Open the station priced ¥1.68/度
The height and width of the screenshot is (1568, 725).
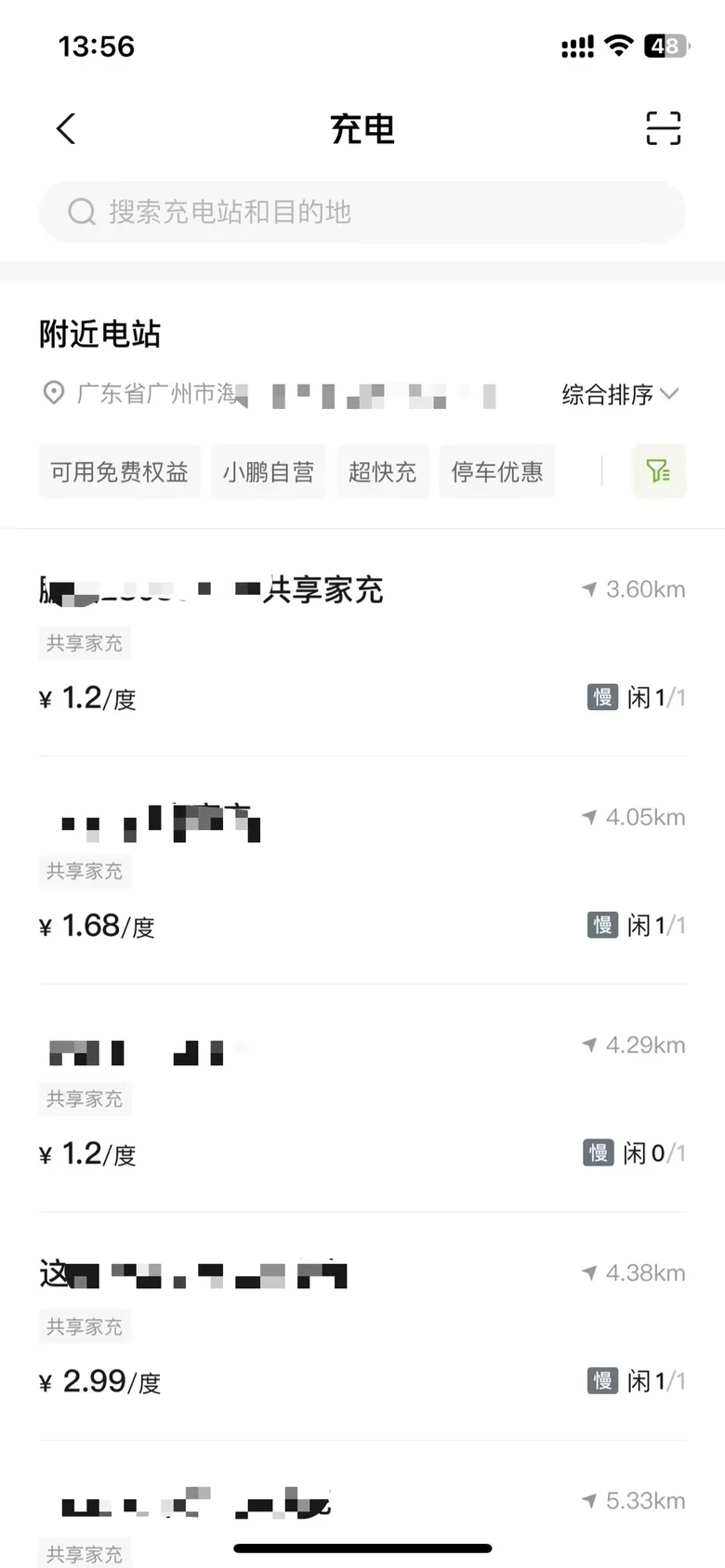click(x=362, y=871)
